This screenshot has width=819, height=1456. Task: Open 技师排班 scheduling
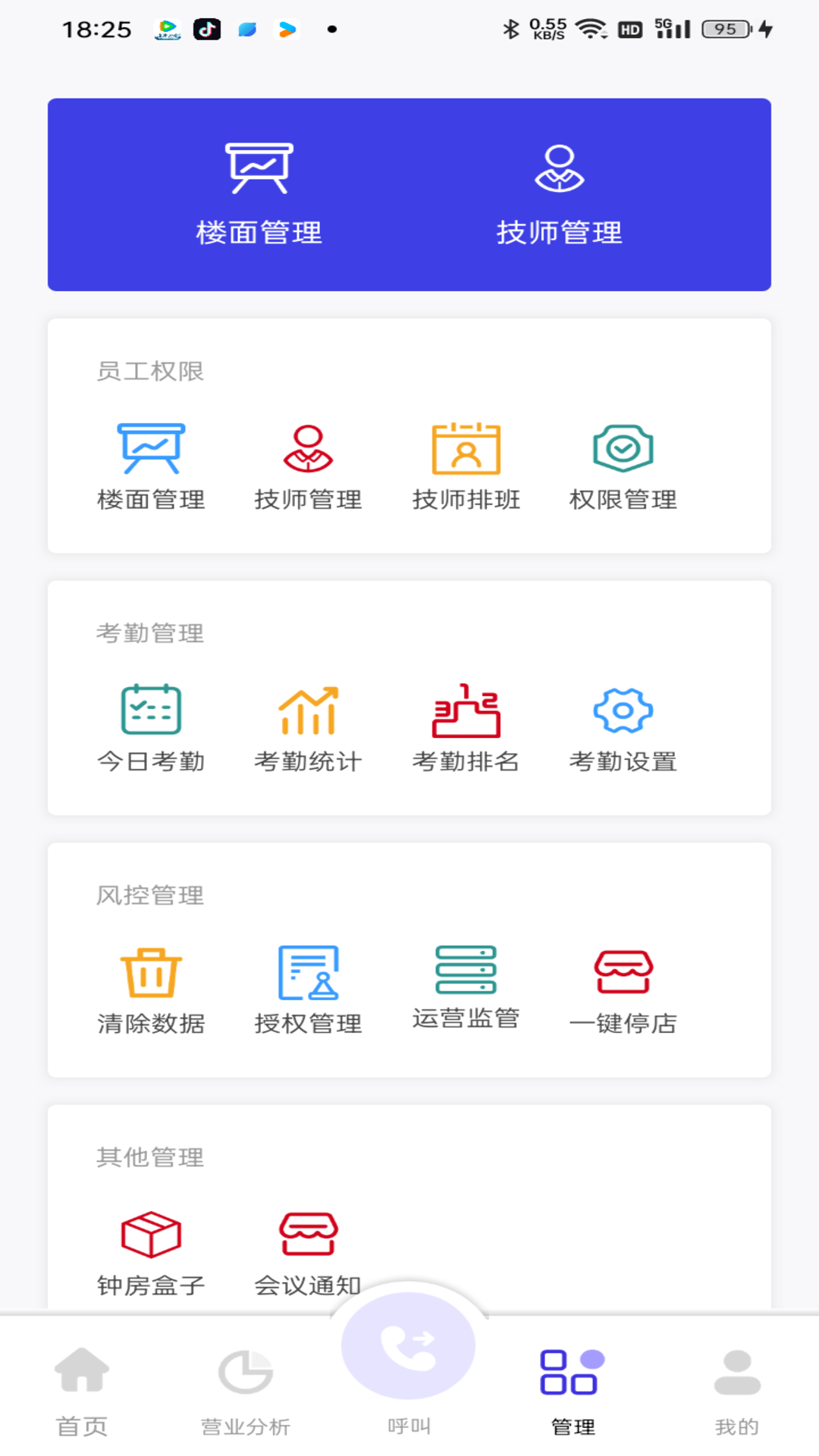coord(466,466)
